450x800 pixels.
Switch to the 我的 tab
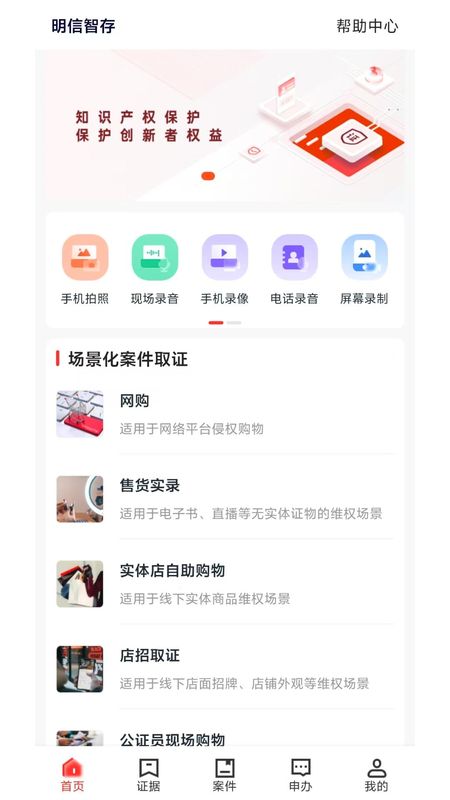pyautogui.click(x=377, y=774)
